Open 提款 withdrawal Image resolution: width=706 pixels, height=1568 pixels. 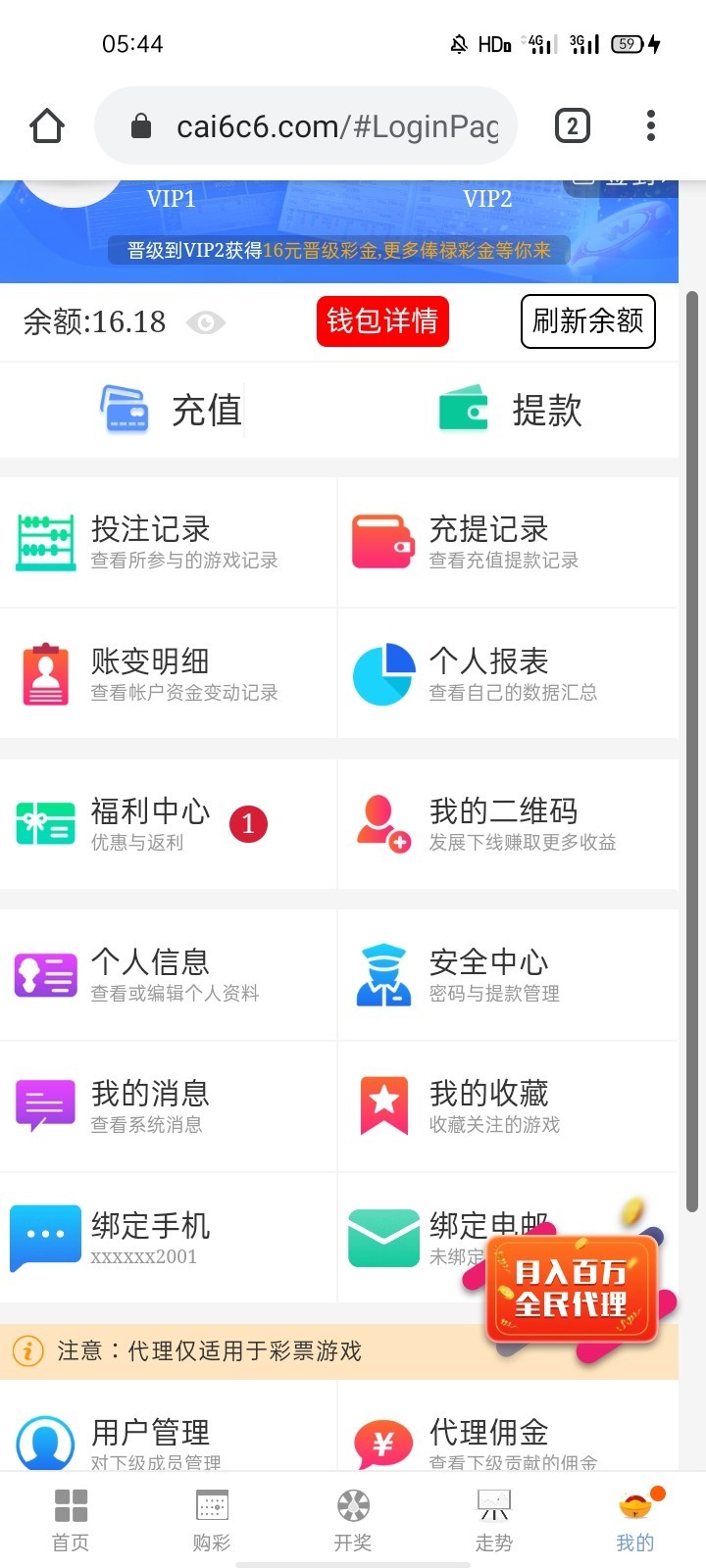pos(510,411)
